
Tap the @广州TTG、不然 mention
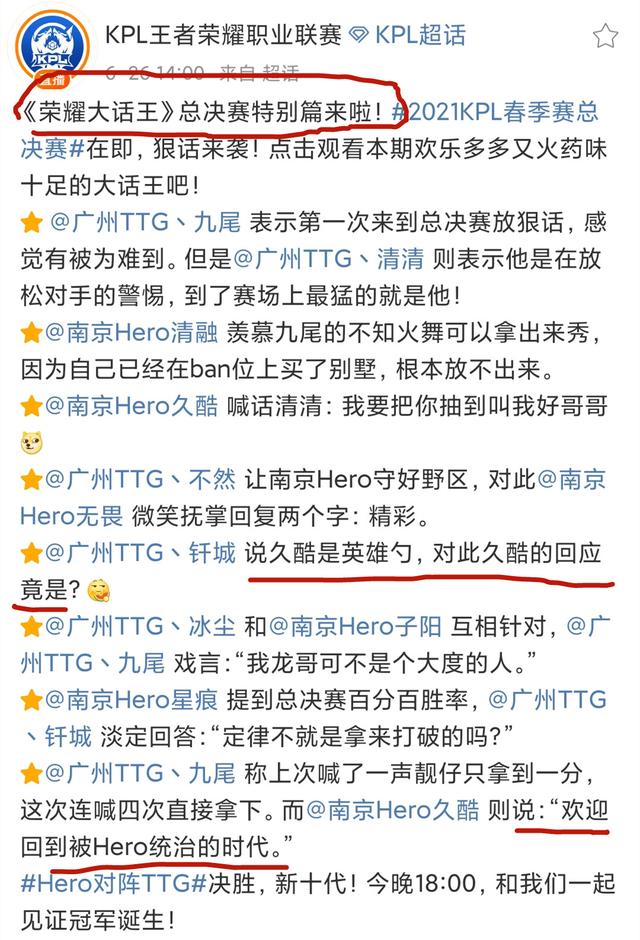(x=134, y=478)
